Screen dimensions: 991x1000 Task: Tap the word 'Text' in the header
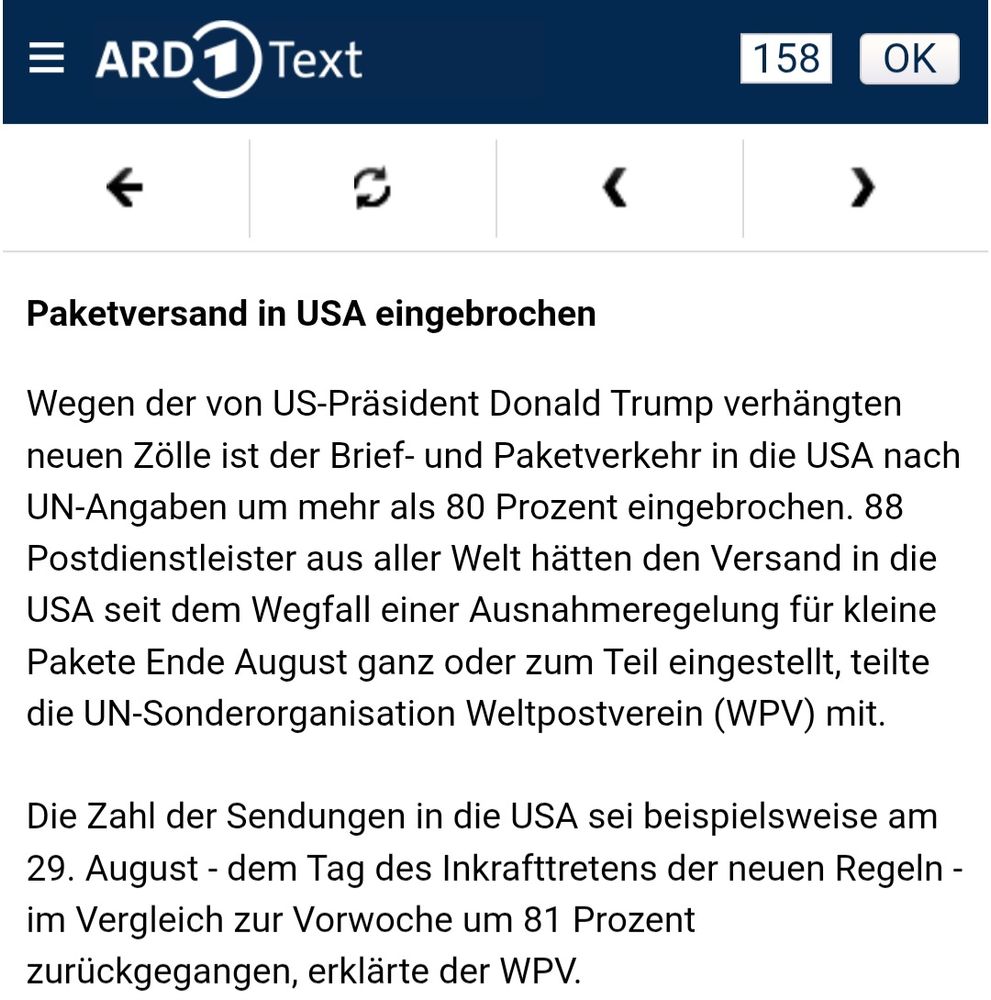tap(317, 60)
